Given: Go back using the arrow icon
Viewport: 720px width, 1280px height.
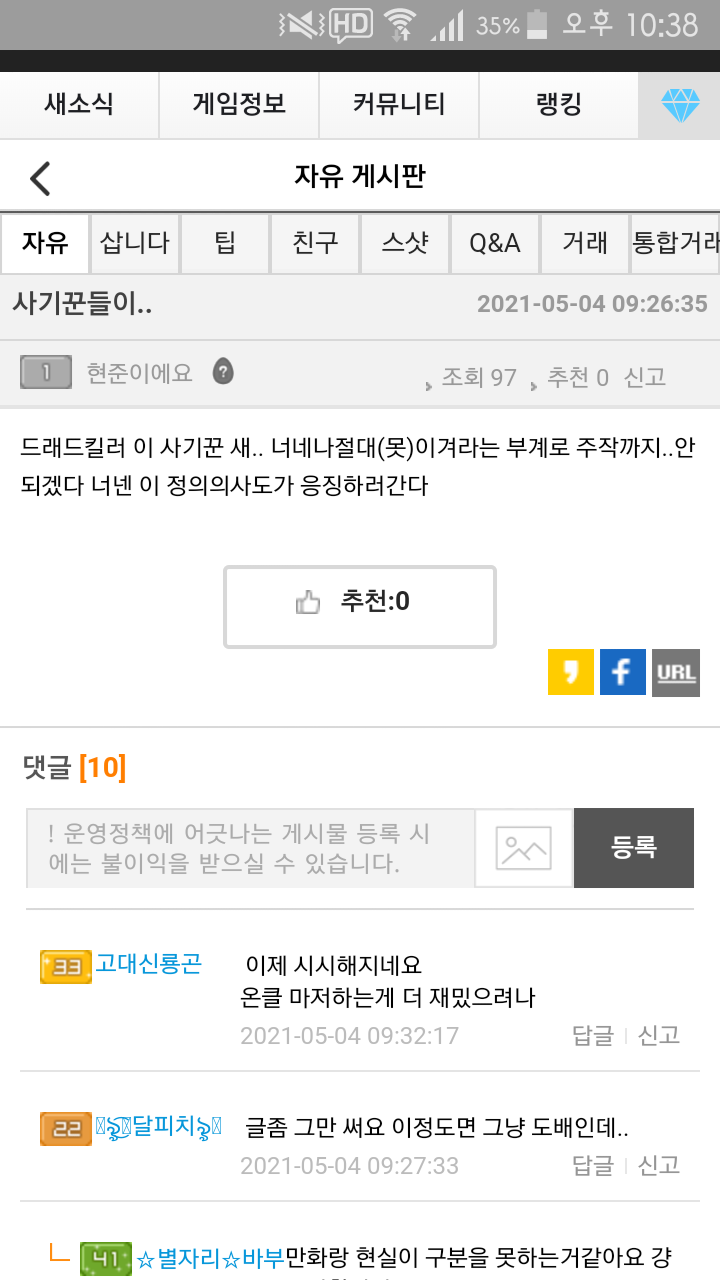Looking at the screenshot, I should (40, 179).
